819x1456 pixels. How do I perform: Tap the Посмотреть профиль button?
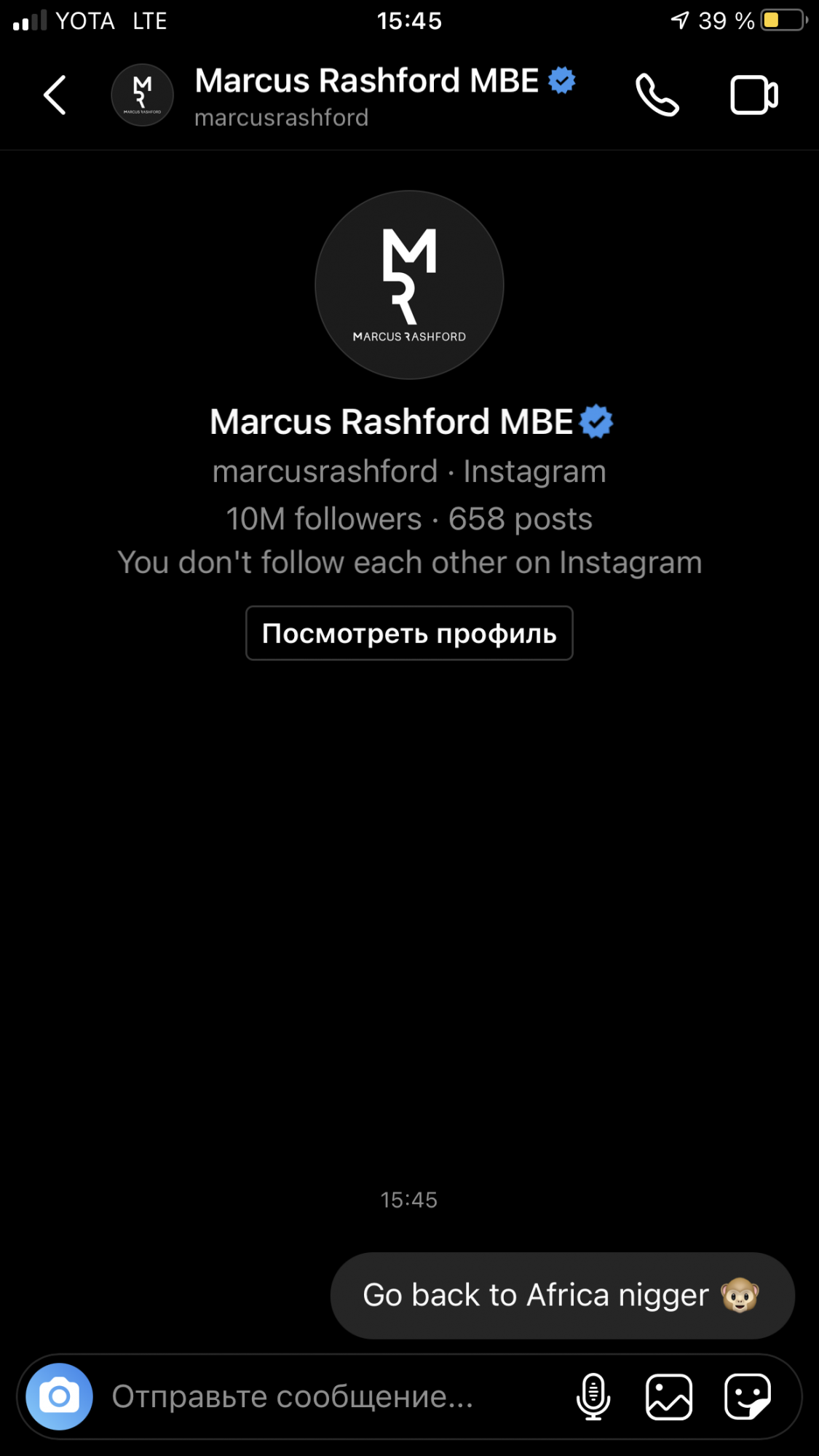pos(409,633)
